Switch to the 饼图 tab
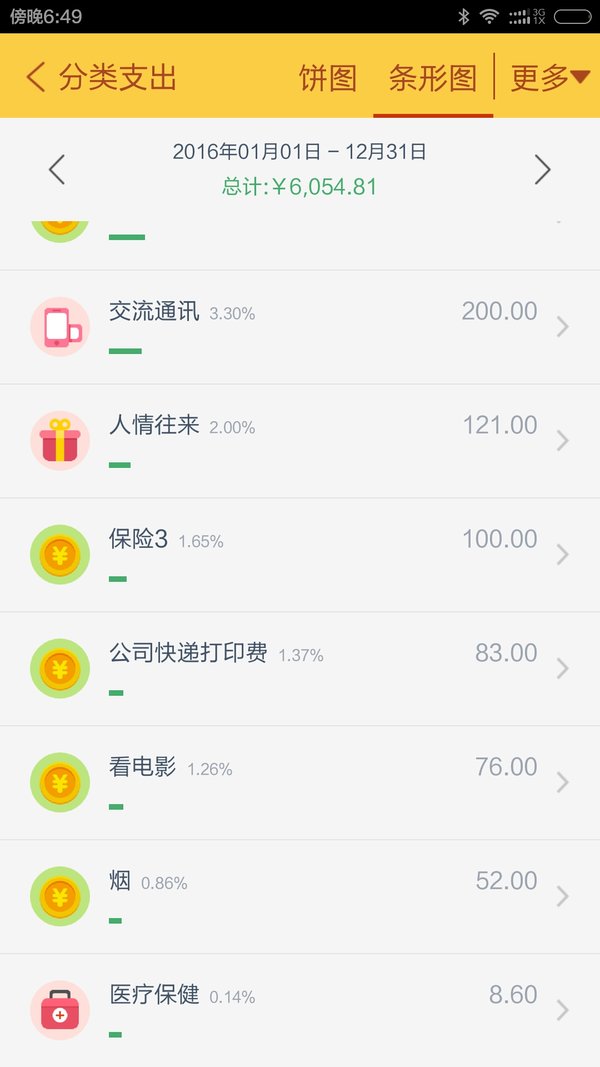600x1067 pixels. 328,78
